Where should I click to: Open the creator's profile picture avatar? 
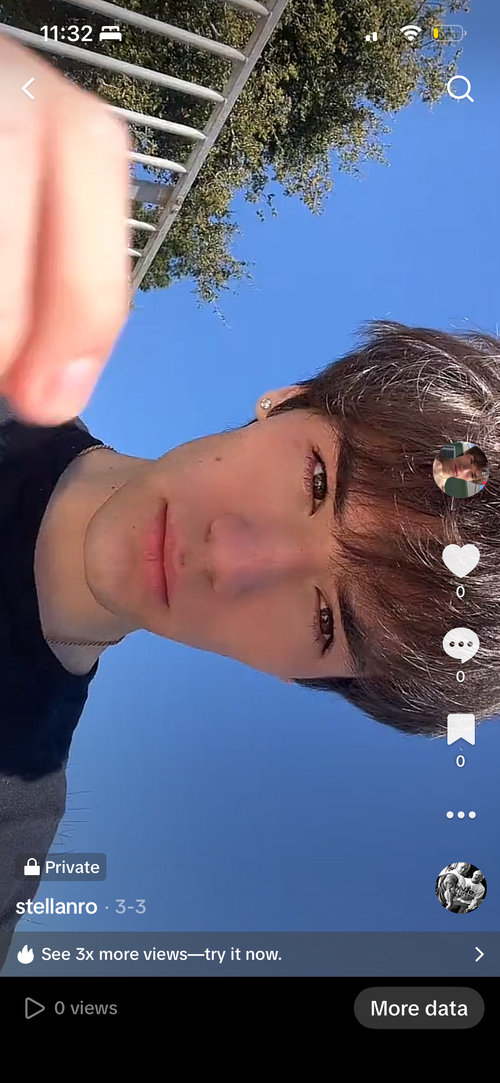coord(461,470)
